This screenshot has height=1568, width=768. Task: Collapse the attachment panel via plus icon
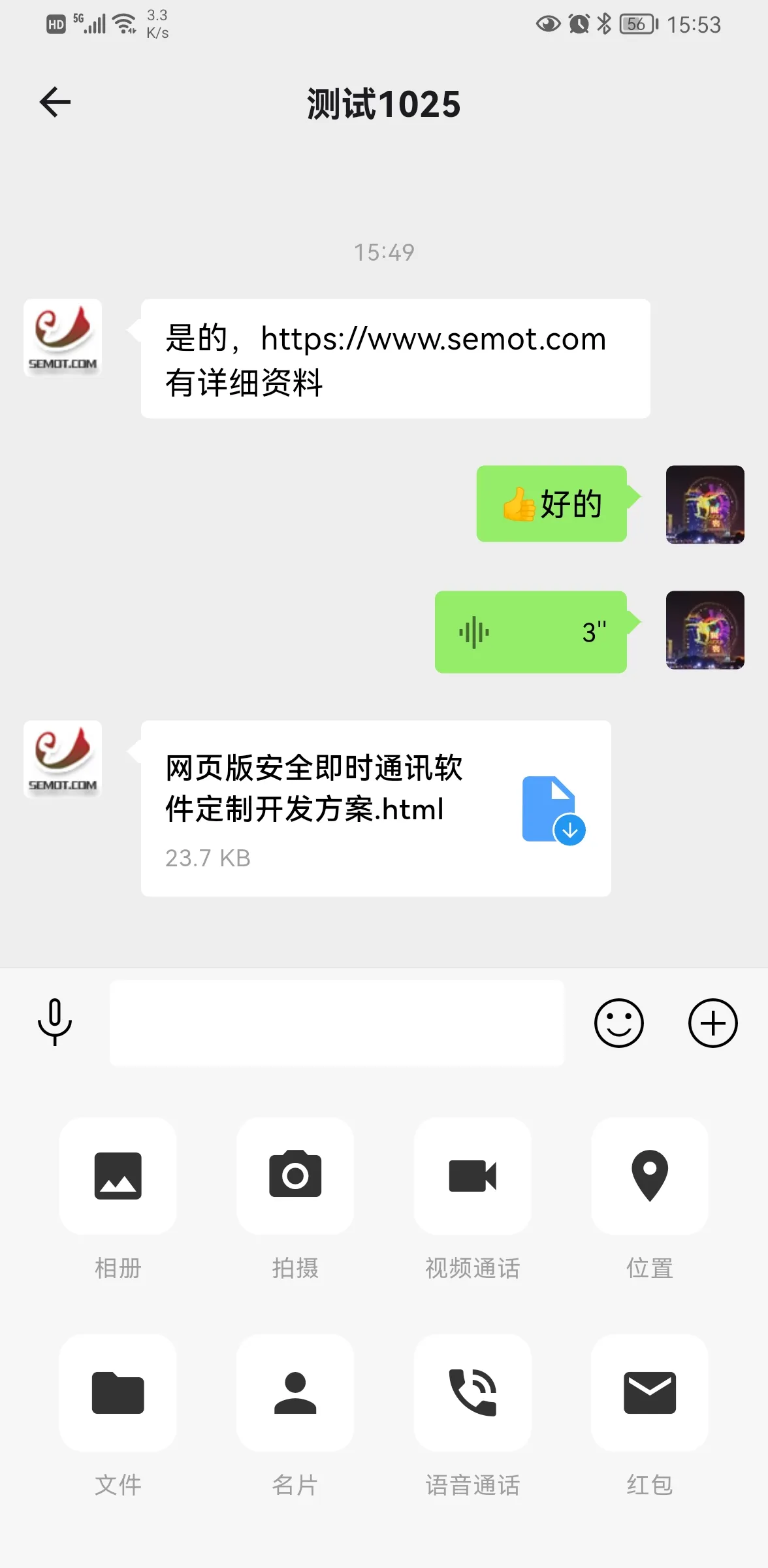[713, 1022]
